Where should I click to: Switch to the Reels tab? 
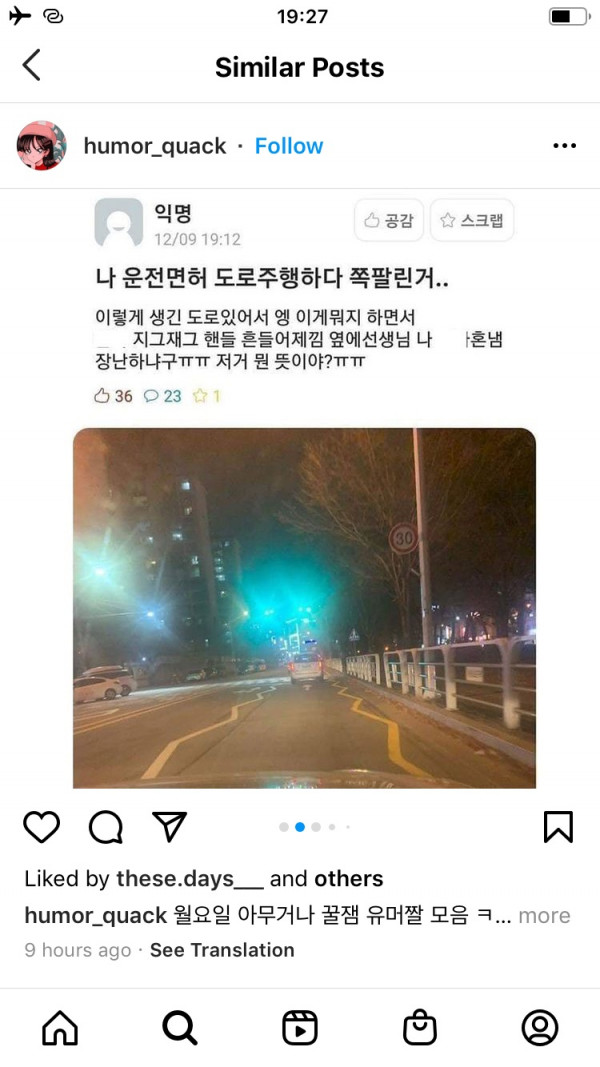pyautogui.click(x=300, y=1027)
